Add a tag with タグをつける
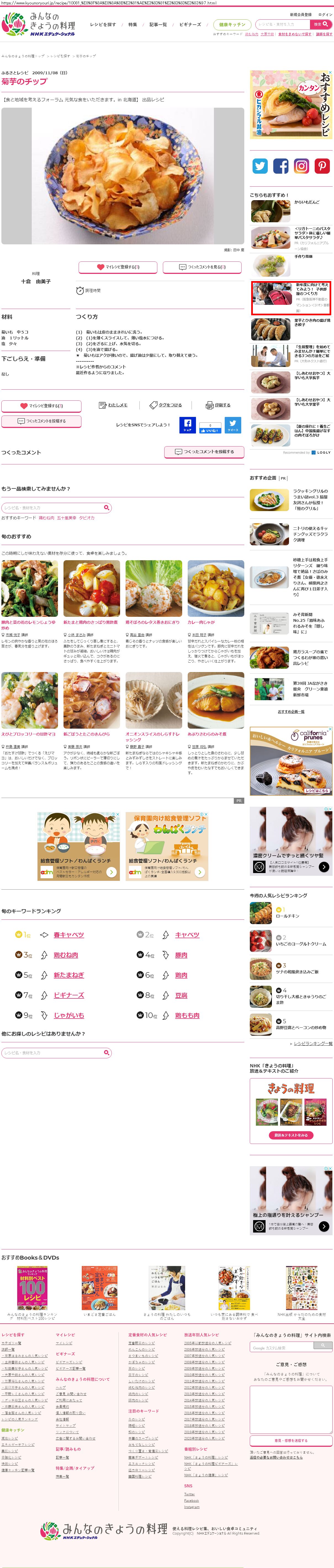Image resolution: width=334 pixels, height=1568 pixels. 166,405
